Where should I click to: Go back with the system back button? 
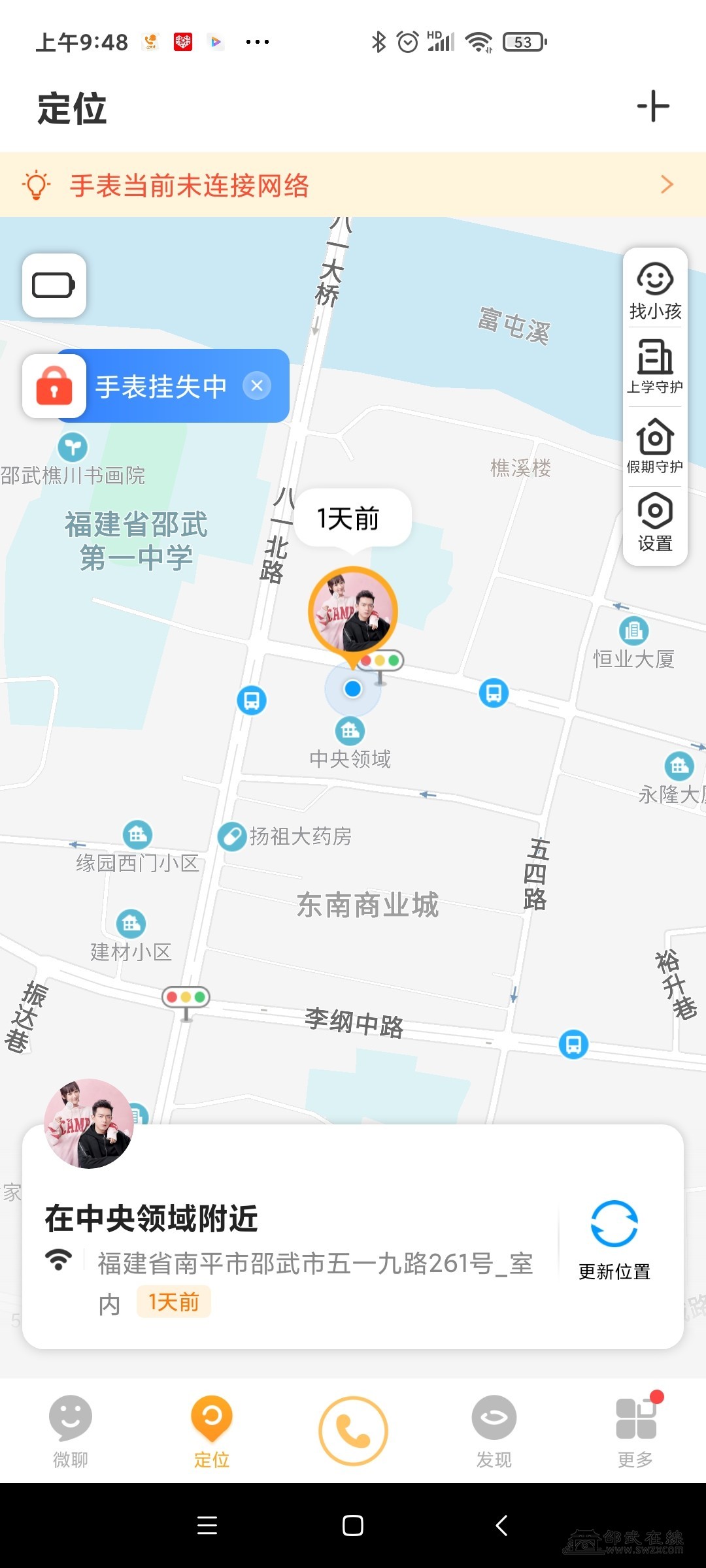point(501,1526)
